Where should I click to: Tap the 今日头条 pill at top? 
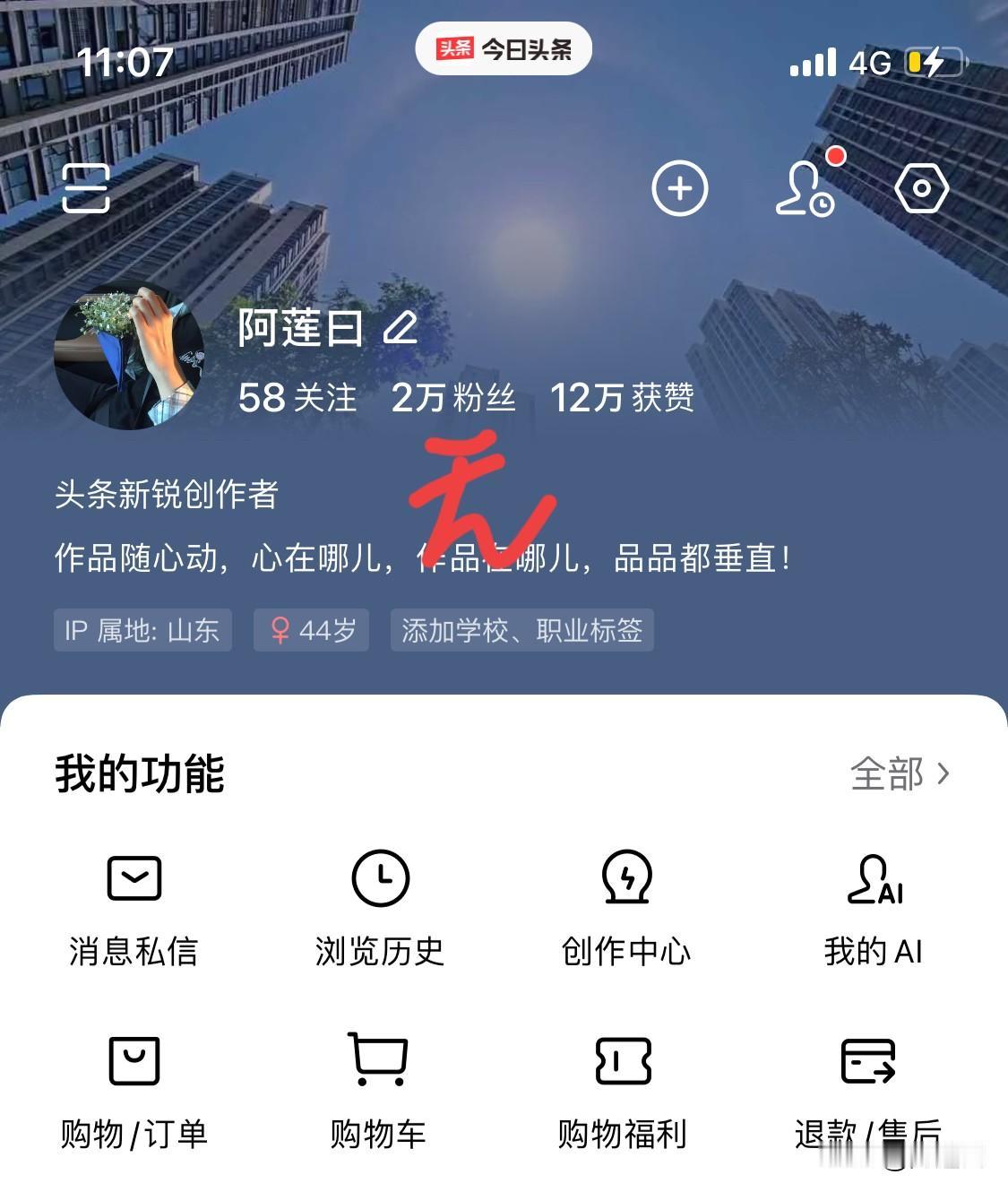tap(504, 48)
